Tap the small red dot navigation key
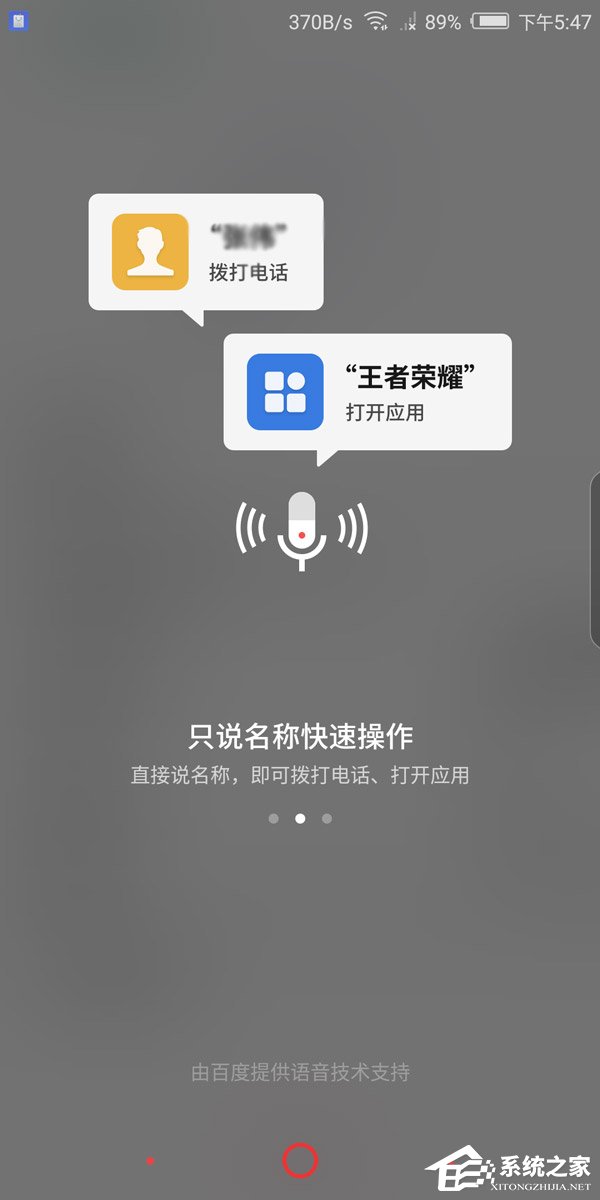This screenshot has height=1200, width=600. tap(150, 1161)
